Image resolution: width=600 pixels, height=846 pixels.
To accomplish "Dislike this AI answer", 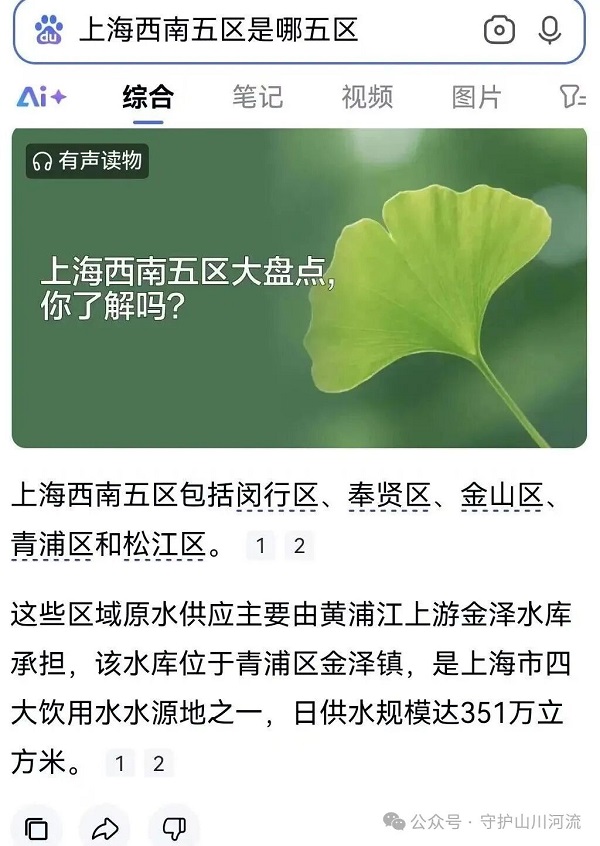I will [x=174, y=829].
